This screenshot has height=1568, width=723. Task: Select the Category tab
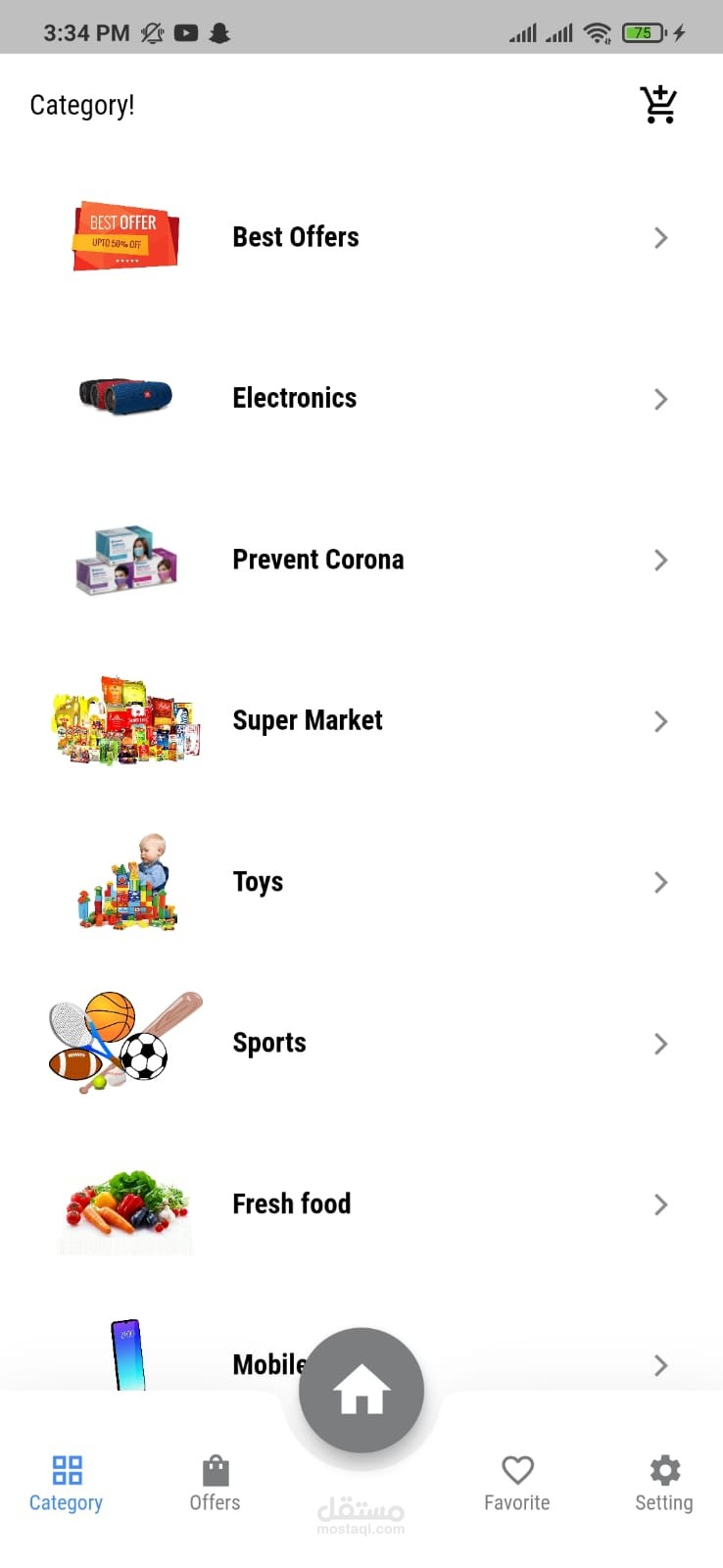(66, 1484)
